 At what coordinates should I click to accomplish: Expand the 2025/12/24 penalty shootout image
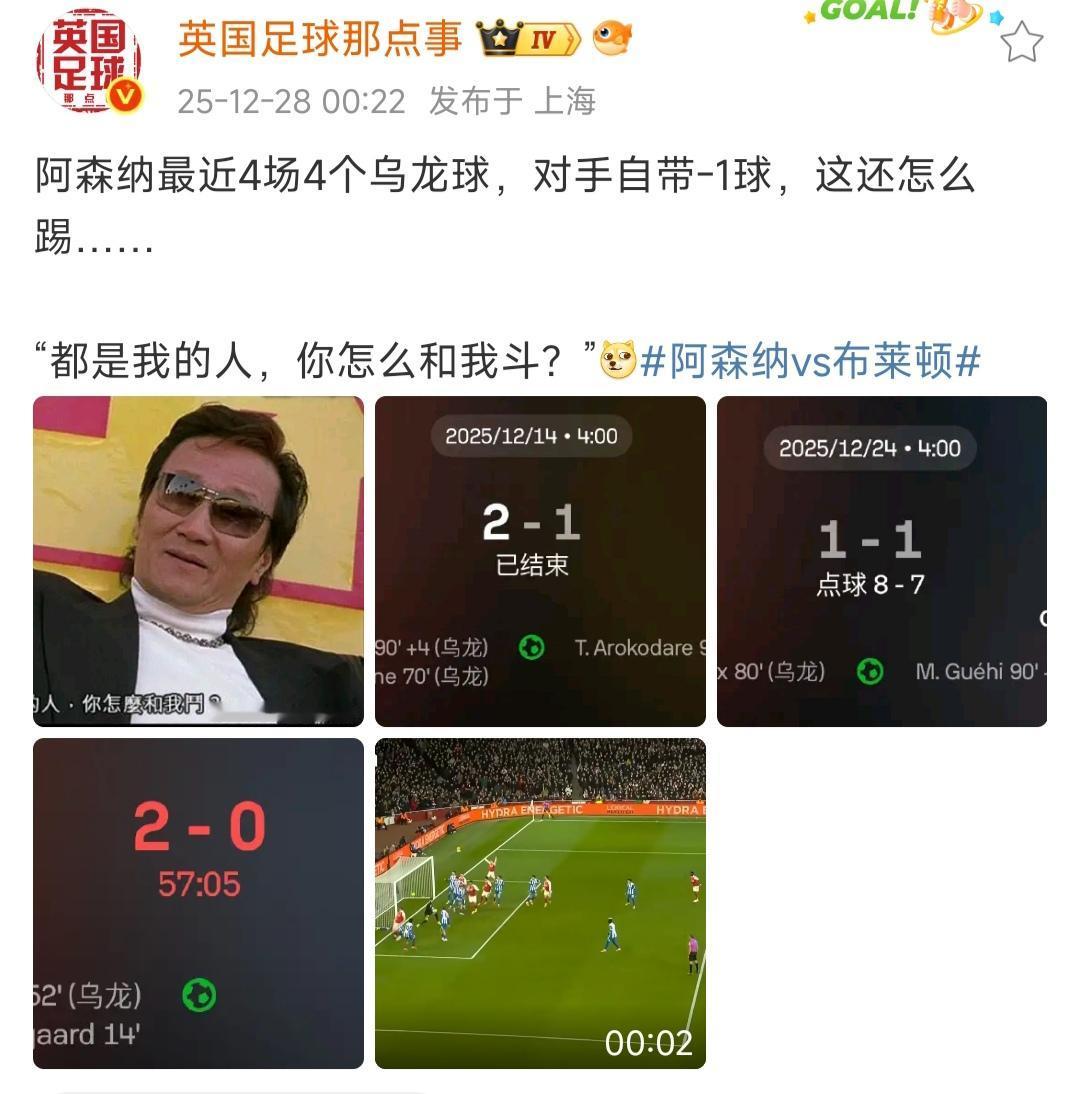pos(882,560)
